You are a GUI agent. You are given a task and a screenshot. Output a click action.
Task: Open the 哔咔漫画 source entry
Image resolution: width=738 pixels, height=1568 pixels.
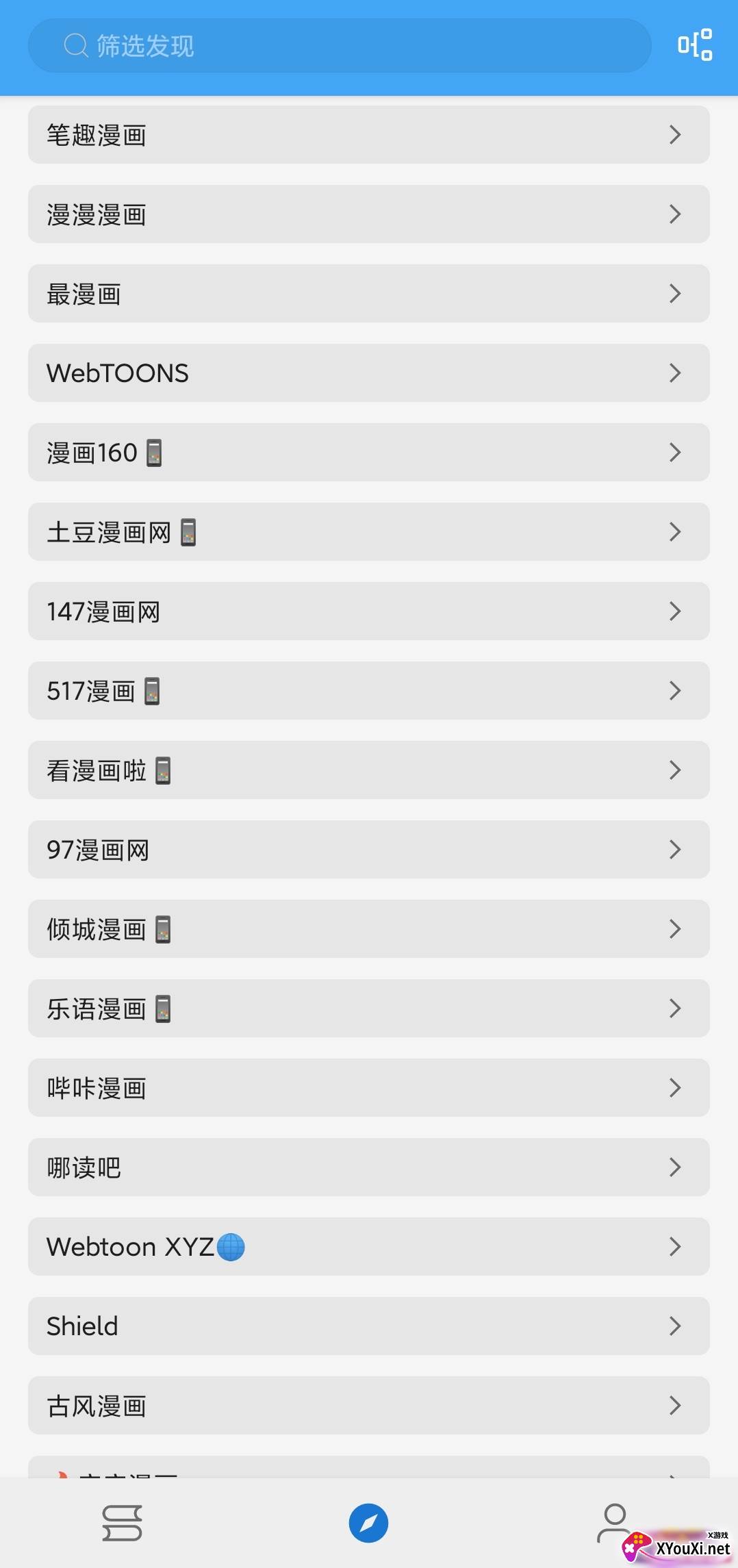(x=369, y=1088)
